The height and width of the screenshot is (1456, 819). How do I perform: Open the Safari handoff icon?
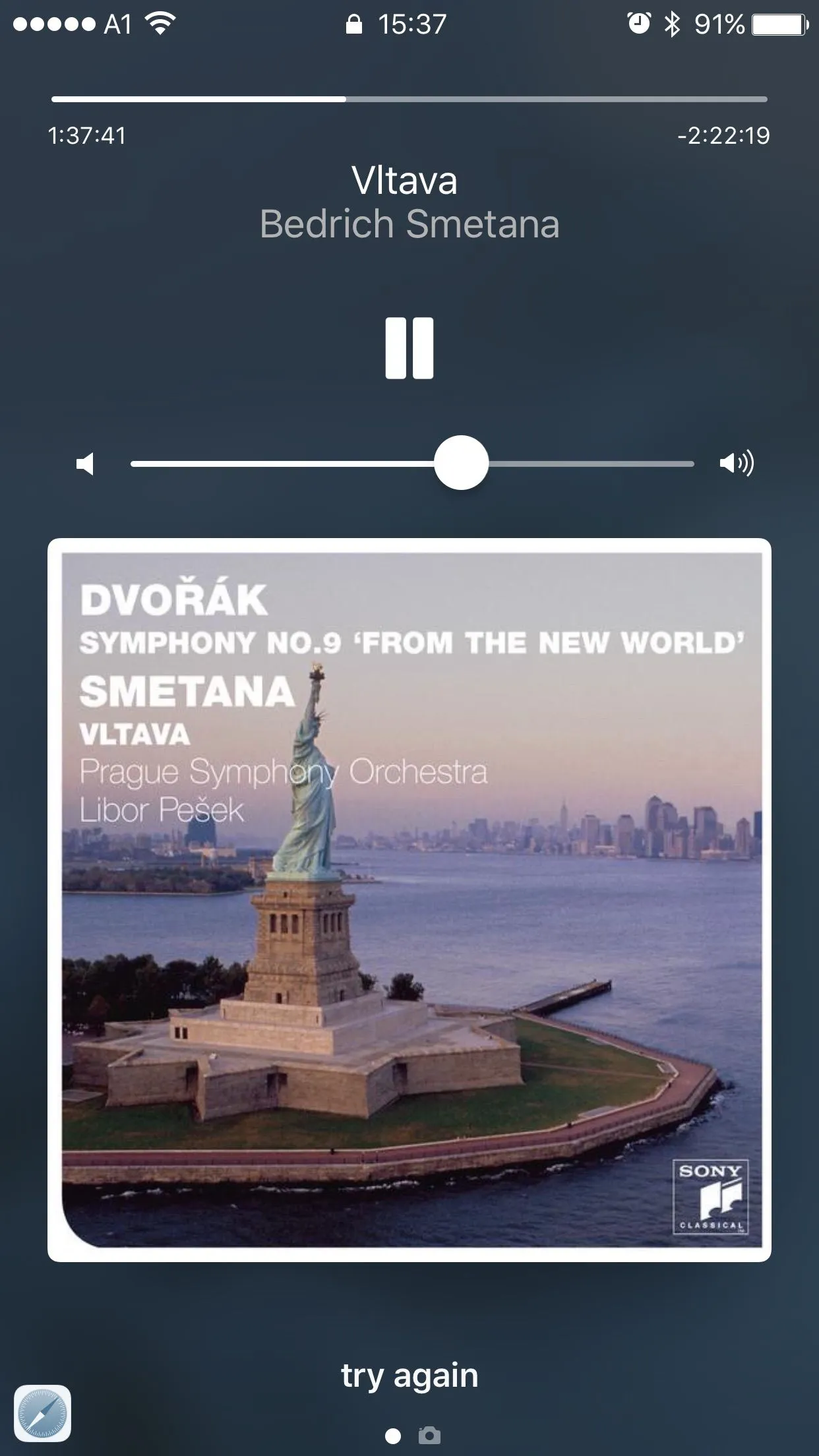coord(43,1413)
